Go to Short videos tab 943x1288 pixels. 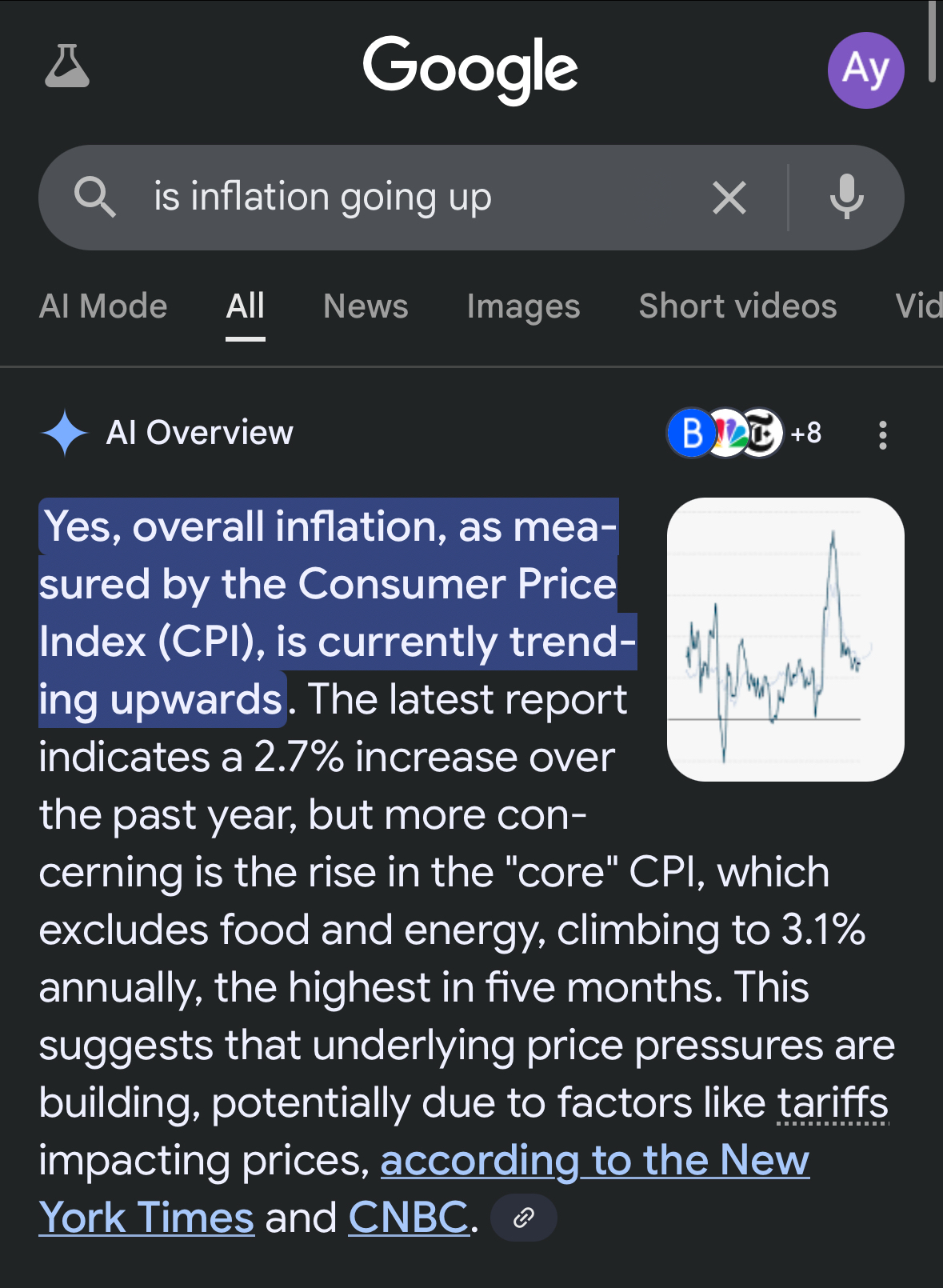click(x=737, y=306)
